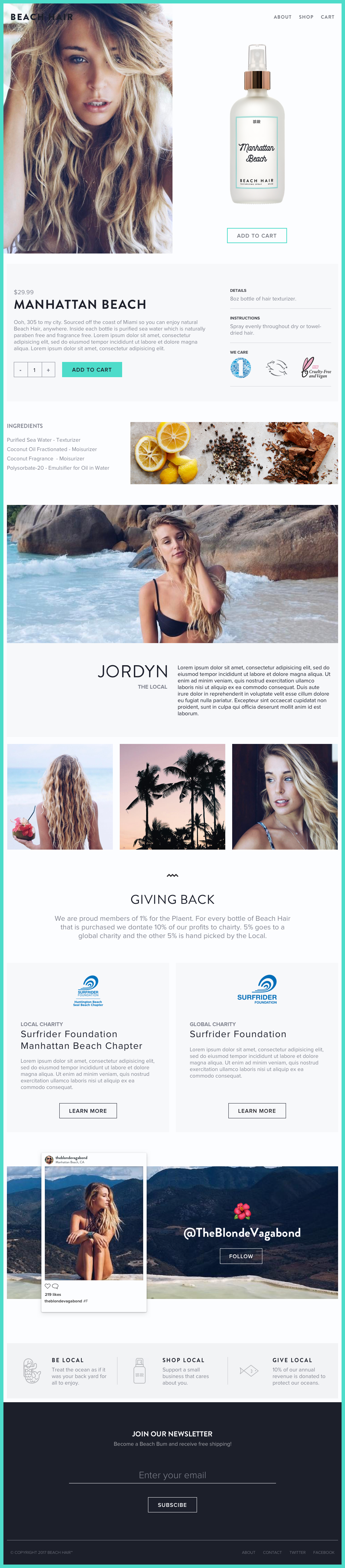Viewport: 345px width, 1568px height.
Task: Comment on the theblondevagabond Instagram post
Action: (x=55, y=1286)
